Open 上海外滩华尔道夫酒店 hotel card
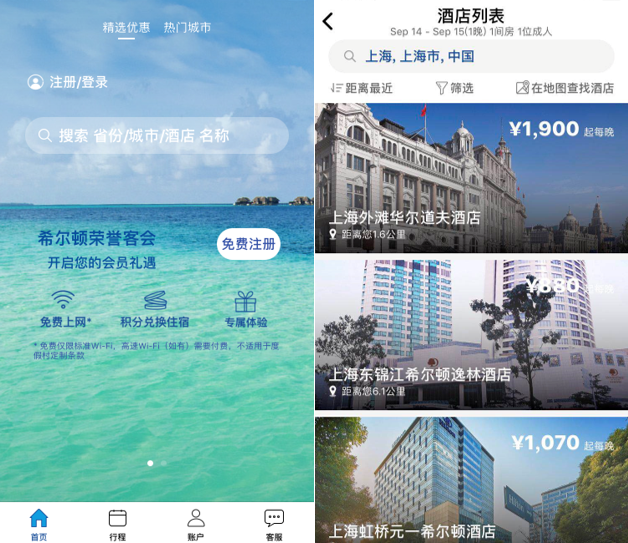This screenshot has width=628, height=543. tap(471, 178)
